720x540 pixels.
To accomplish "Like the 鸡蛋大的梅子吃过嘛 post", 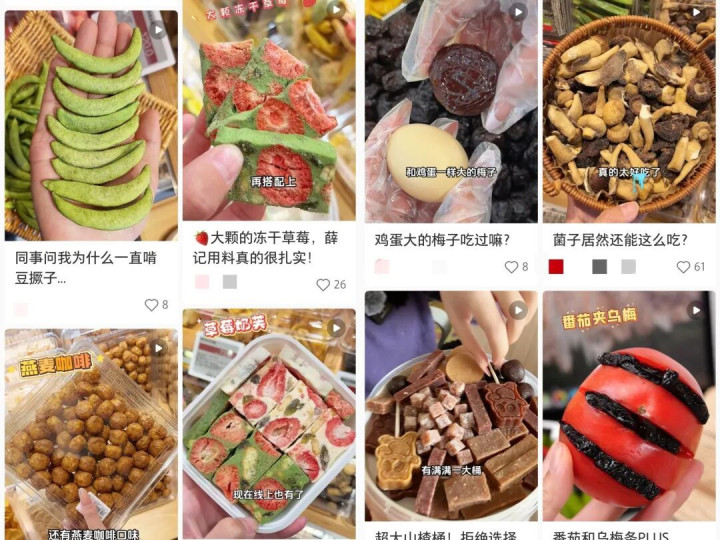I will click(511, 267).
